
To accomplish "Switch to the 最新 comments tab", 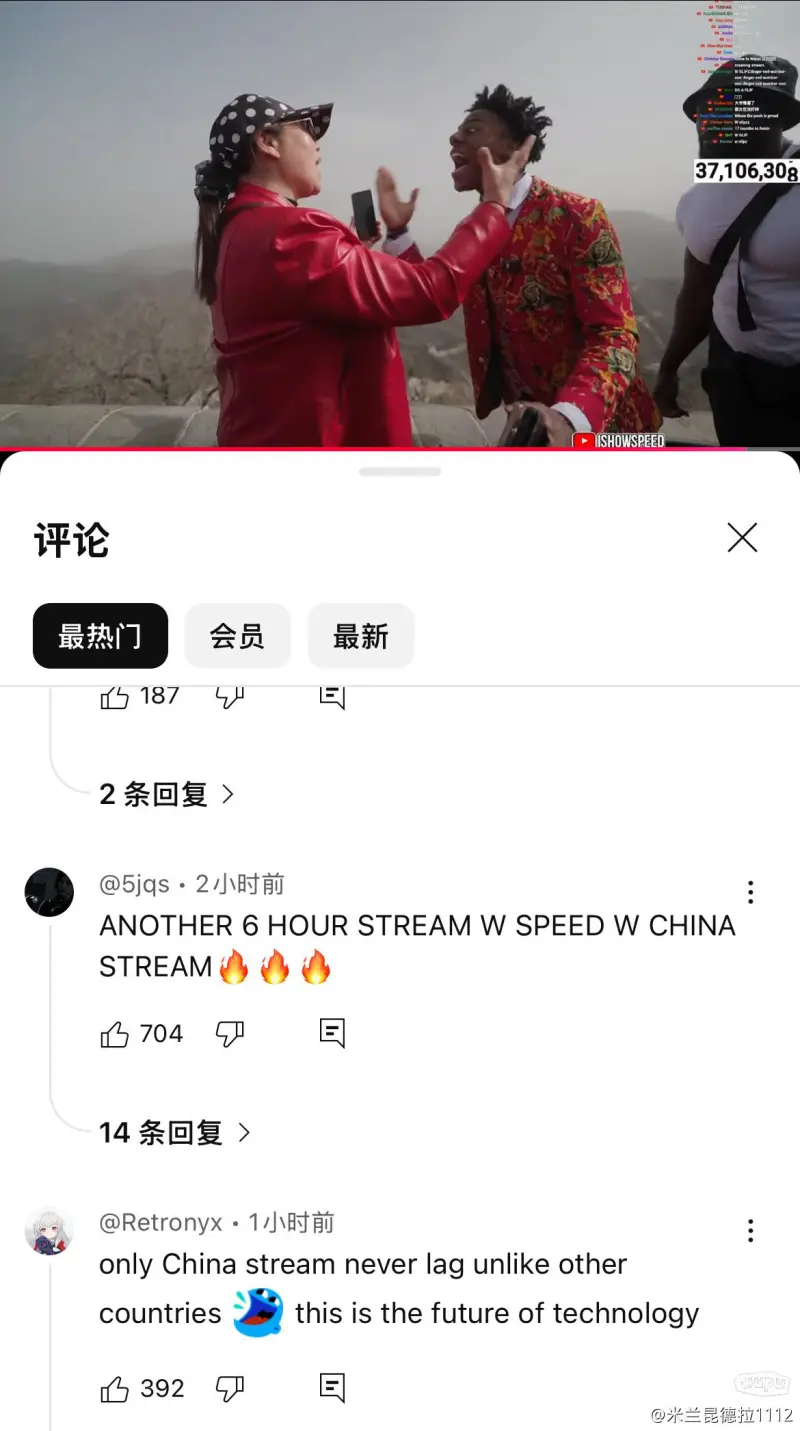I will (x=360, y=636).
